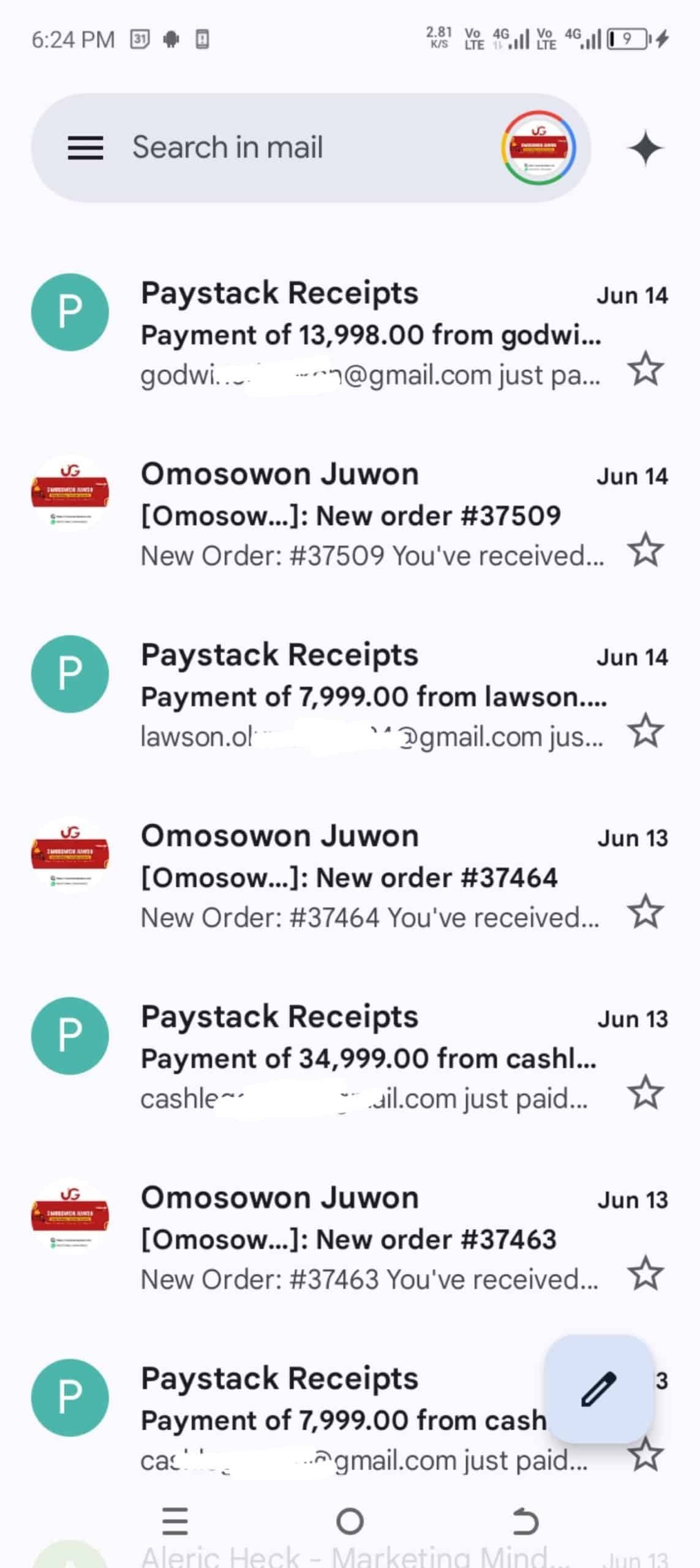This screenshot has width=700, height=1568.
Task: Select the Paystack sender avatar for 34,999.00 email
Action: (x=70, y=1036)
